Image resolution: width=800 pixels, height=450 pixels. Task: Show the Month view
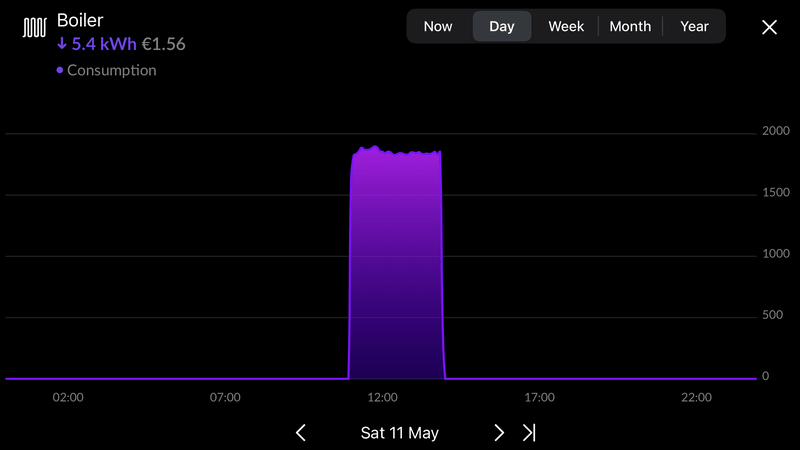[630, 27]
